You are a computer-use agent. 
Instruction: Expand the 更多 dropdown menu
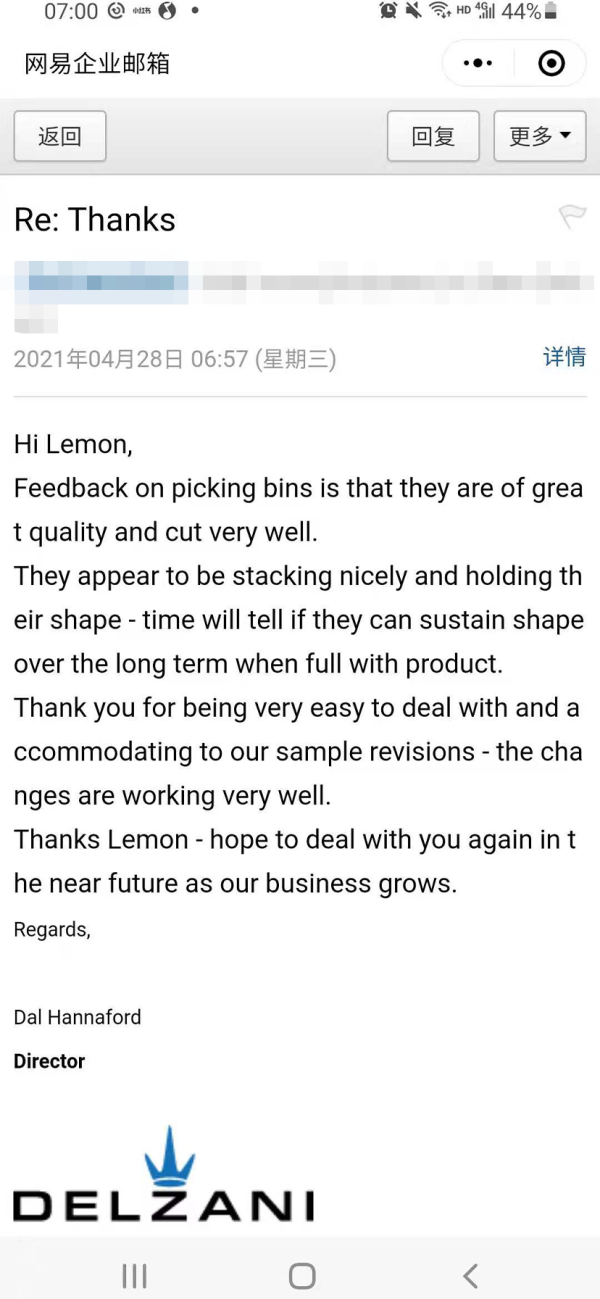click(540, 136)
